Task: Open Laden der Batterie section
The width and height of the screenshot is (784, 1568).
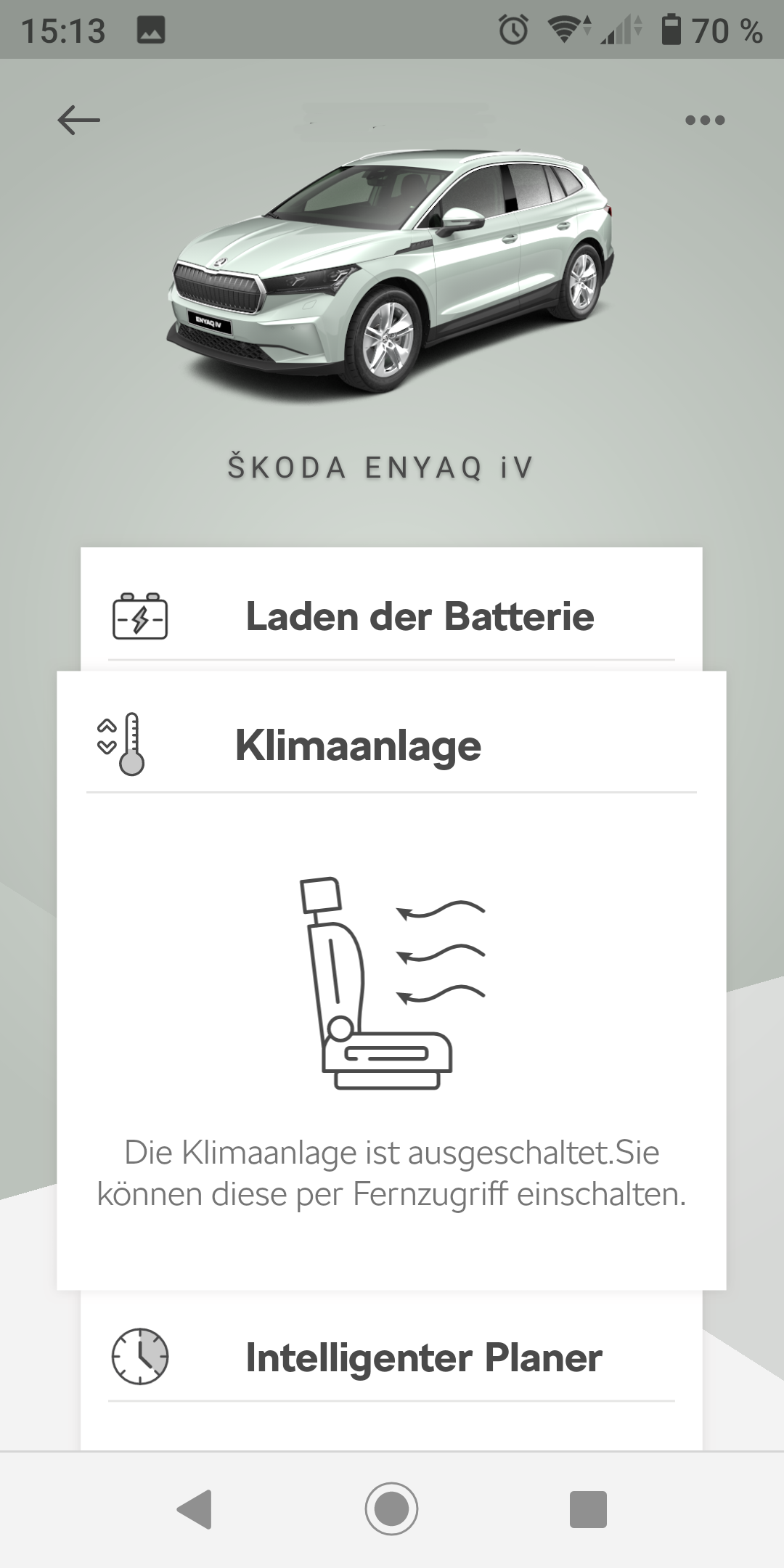Action: 392,616
